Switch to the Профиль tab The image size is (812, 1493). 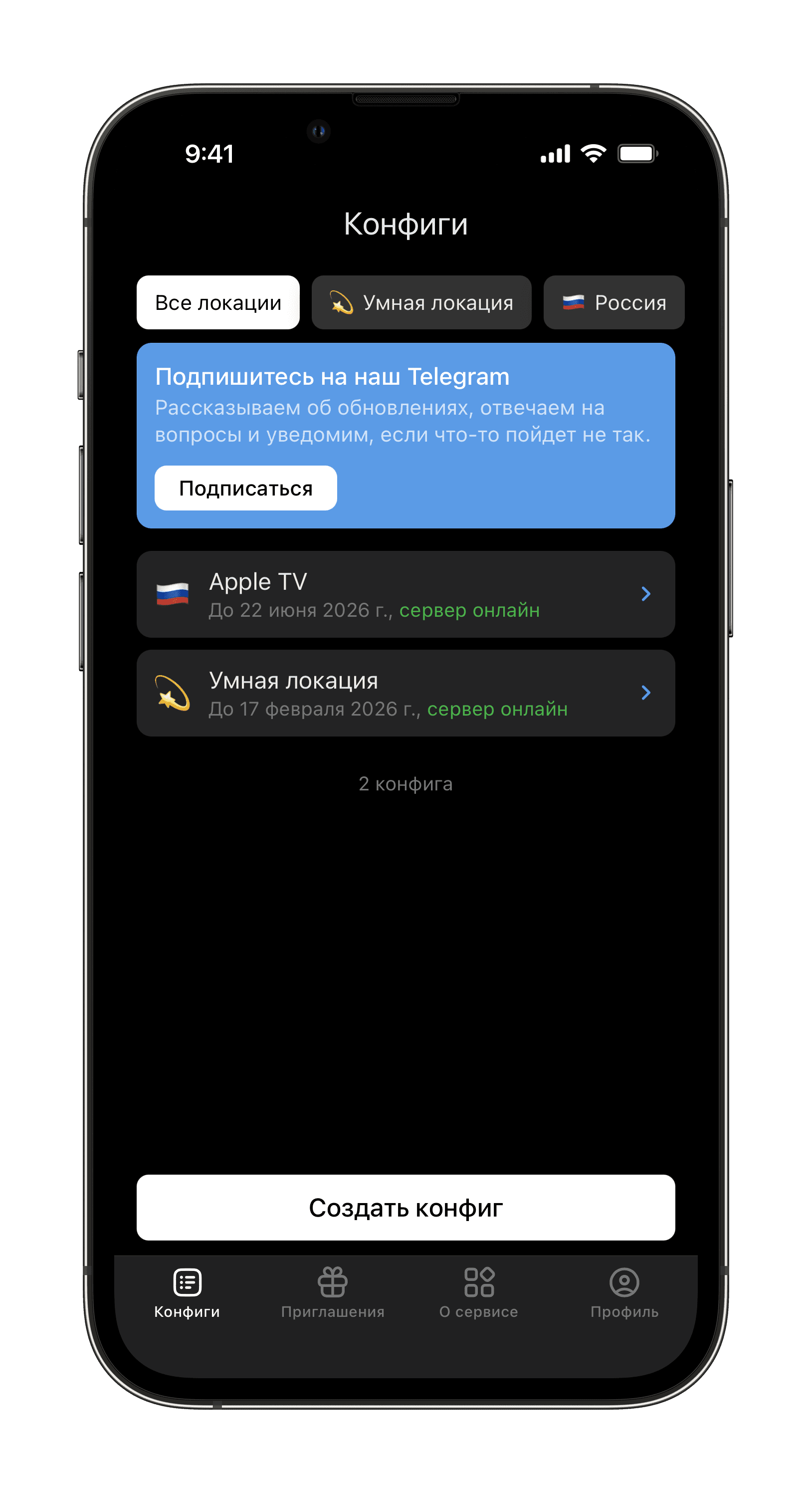624,1292
